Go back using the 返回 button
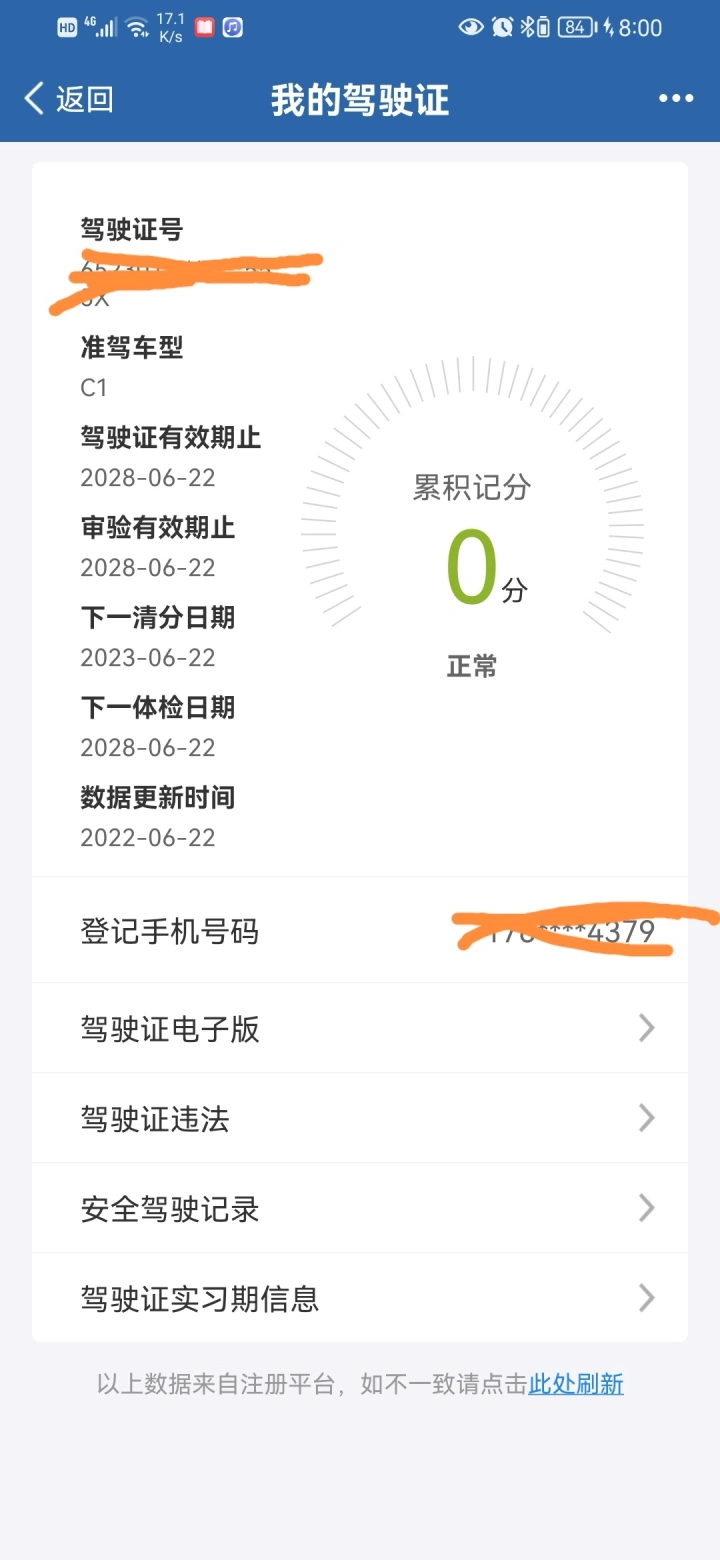 pos(68,99)
